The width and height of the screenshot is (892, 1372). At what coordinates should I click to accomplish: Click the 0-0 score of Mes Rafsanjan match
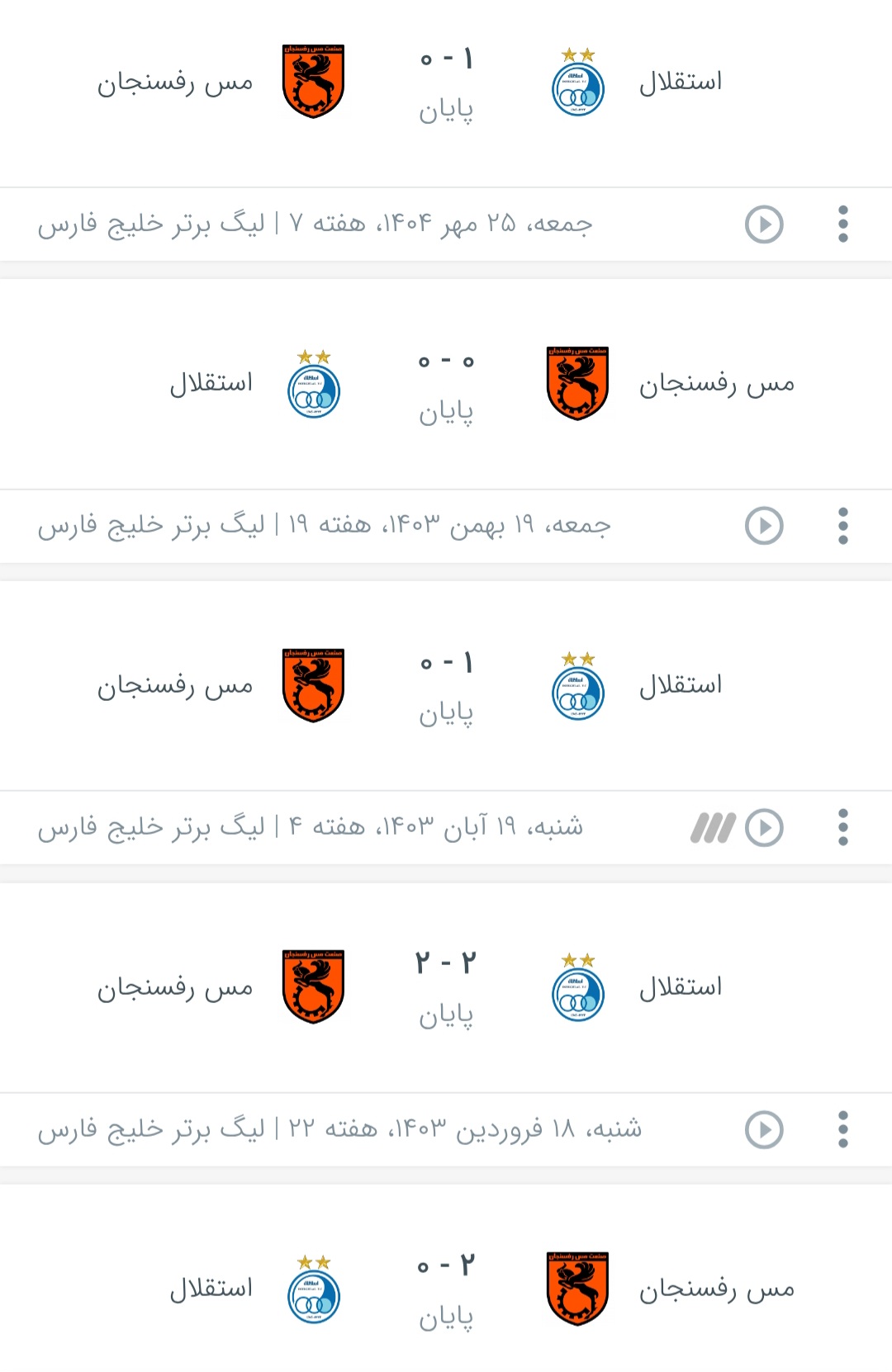click(x=446, y=362)
